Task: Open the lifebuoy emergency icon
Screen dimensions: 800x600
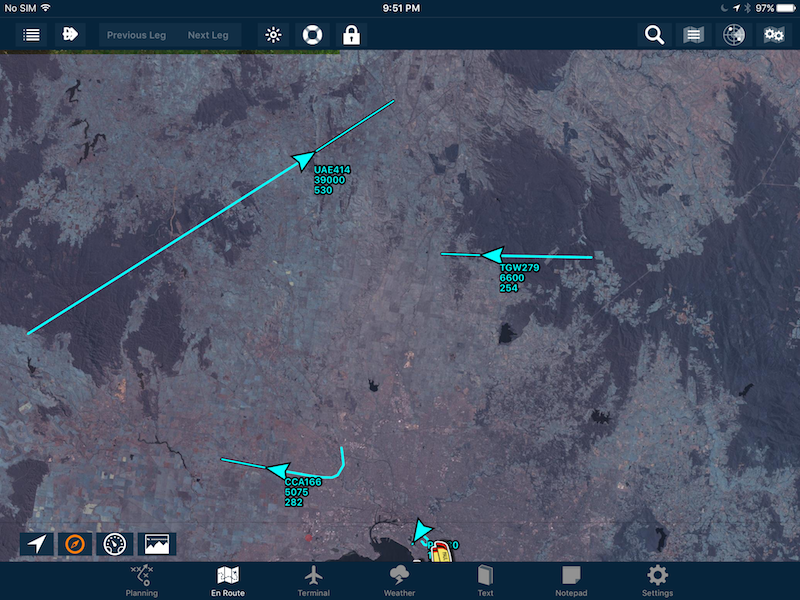Action: point(312,35)
